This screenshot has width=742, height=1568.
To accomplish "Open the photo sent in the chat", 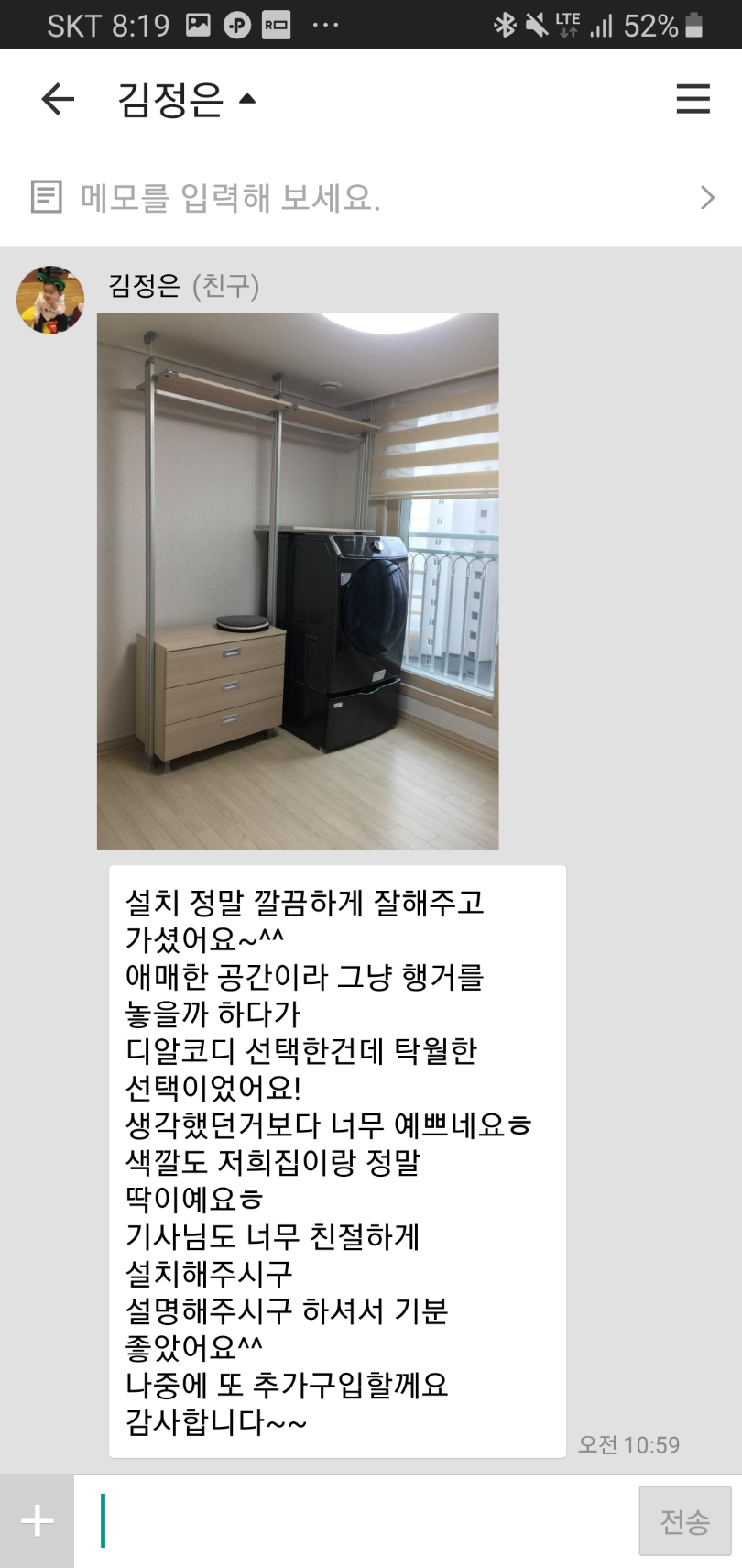I will (298, 581).
